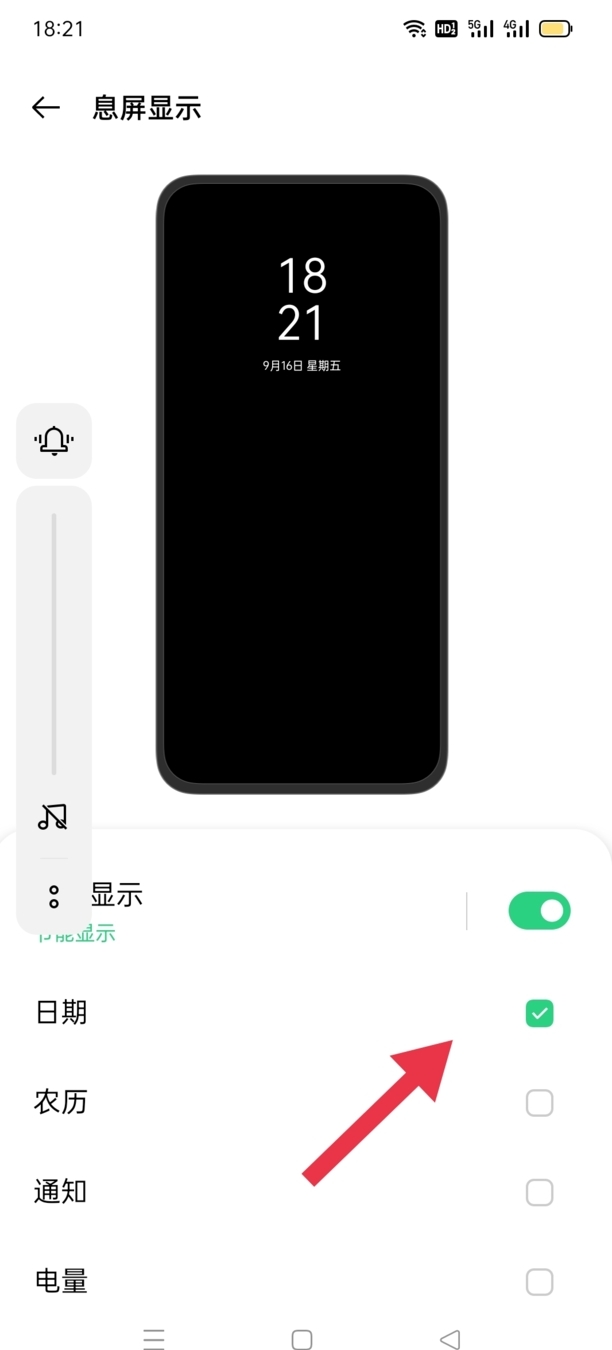Select the 电量 checkbox
This screenshot has width=612, height=1350.
click(x=539, y=1281)
